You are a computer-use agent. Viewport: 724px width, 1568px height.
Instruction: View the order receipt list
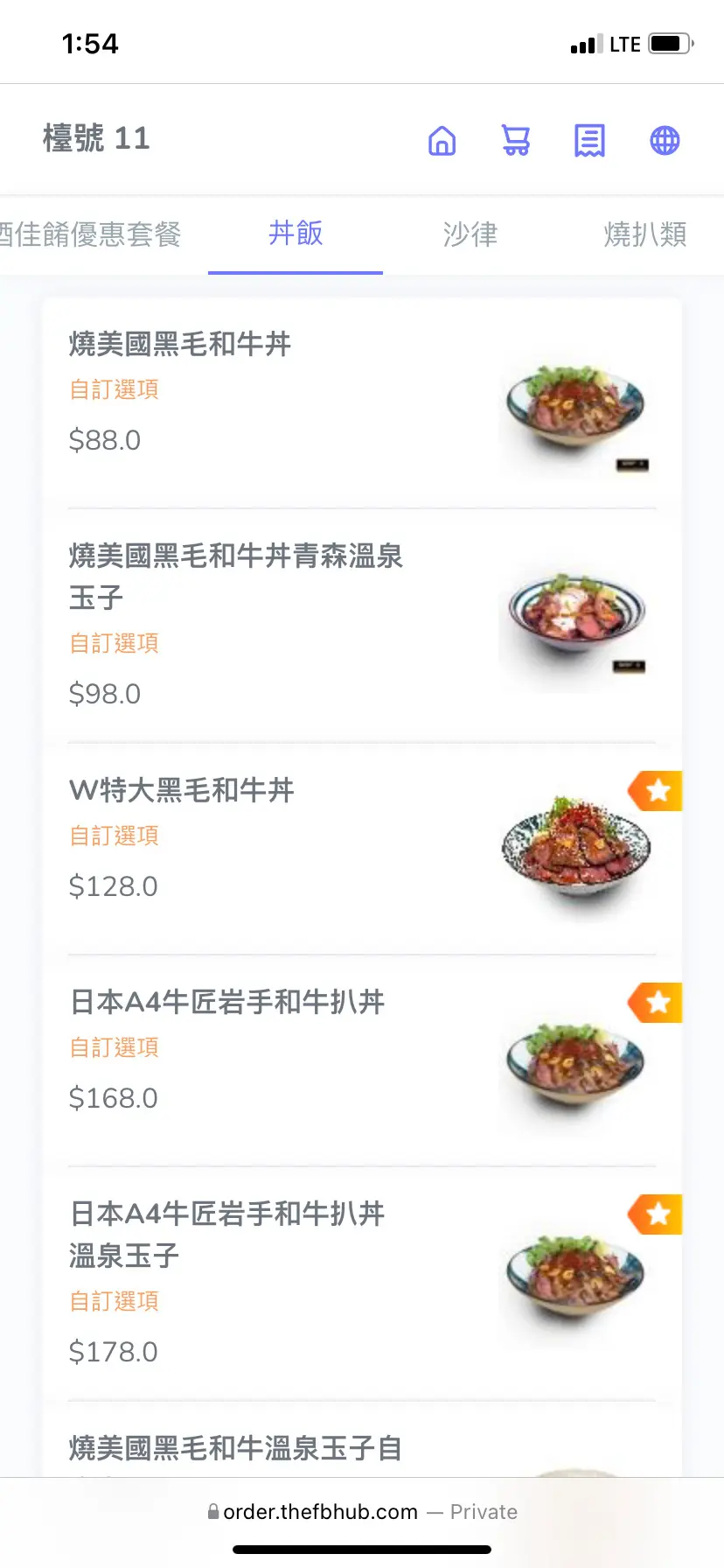coord(589,140)
